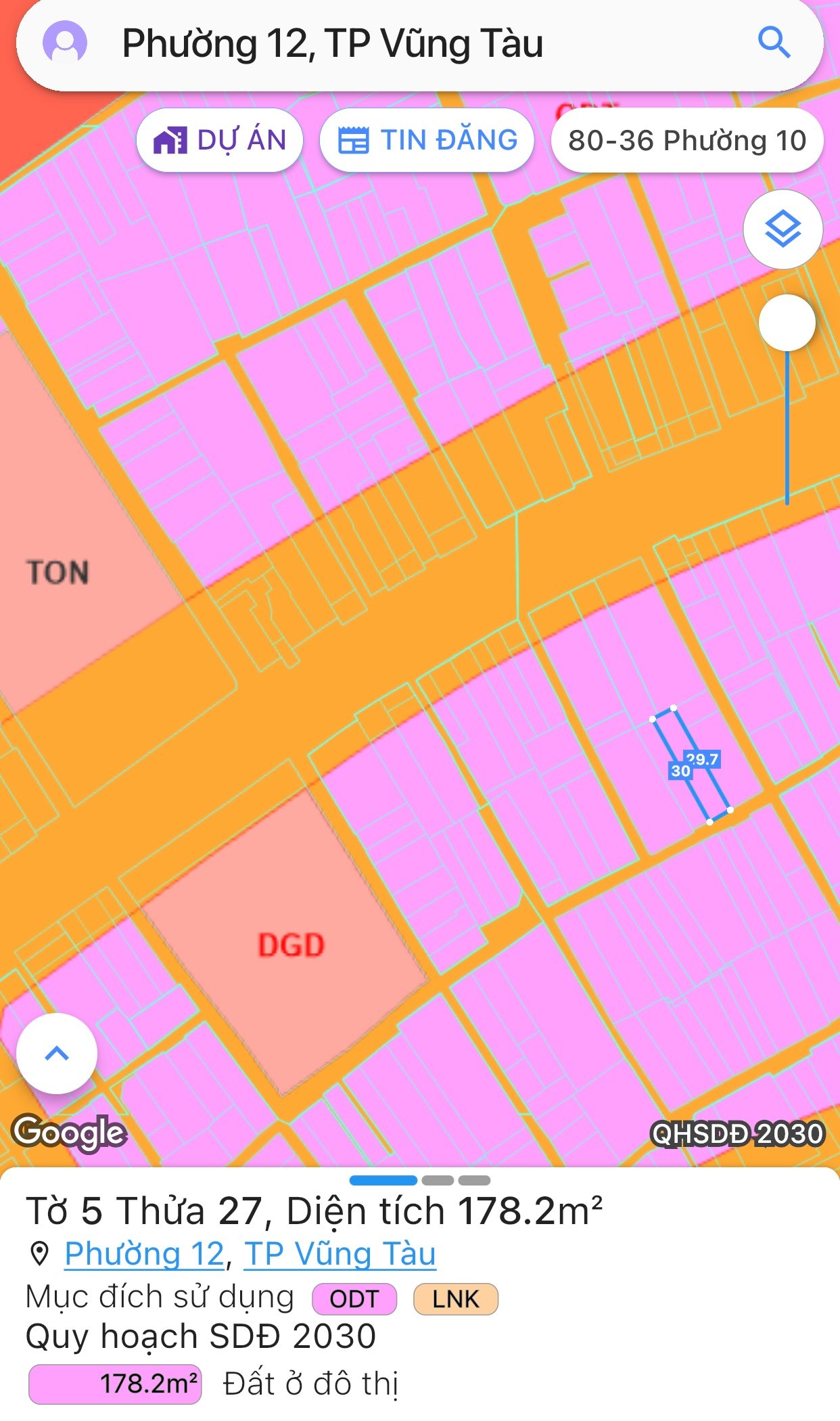This screenshot has height=1421, width=840.
Task: Open the map layers button
Action: [x=783, y=229]
